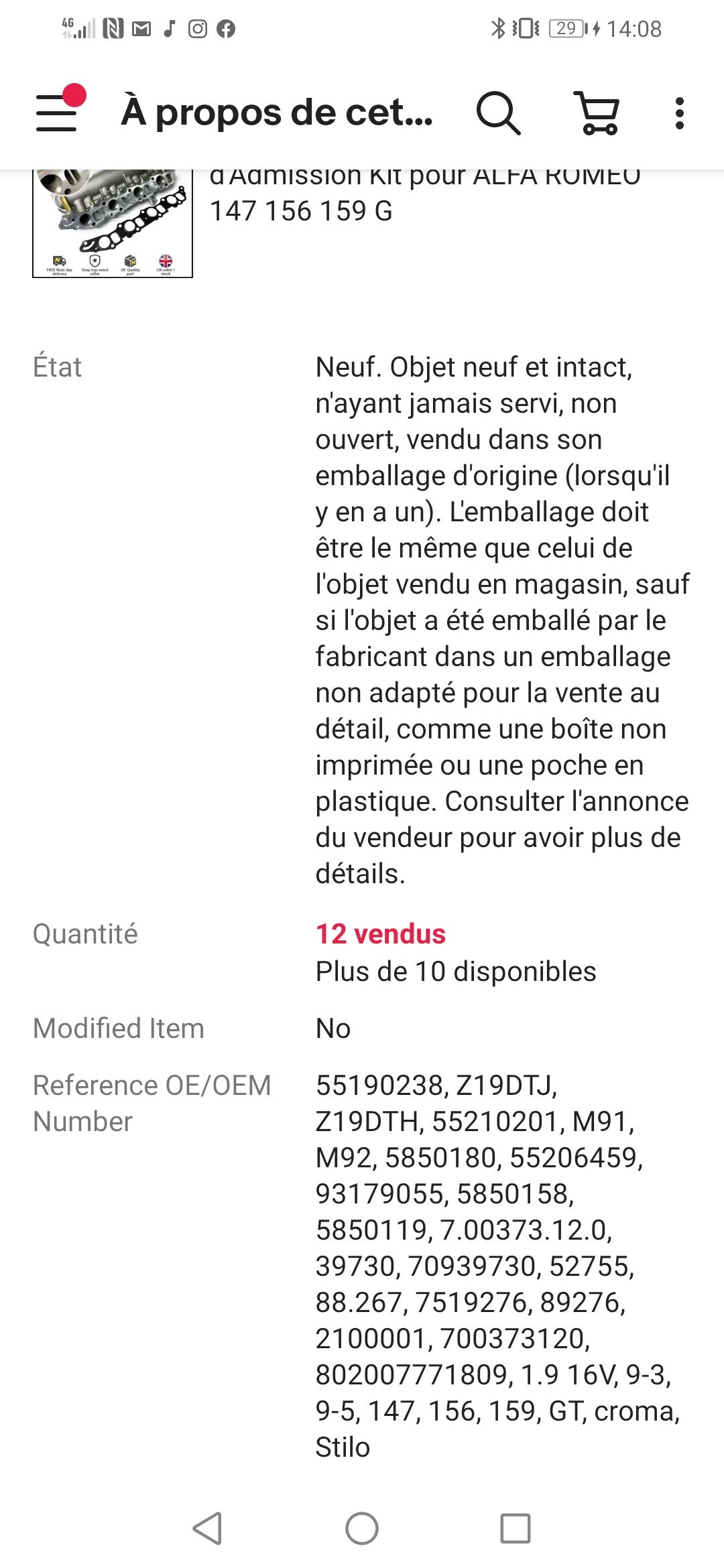Open the overflow menu
The height and width of the screenshot is (1568, 724).
[679, 113]
